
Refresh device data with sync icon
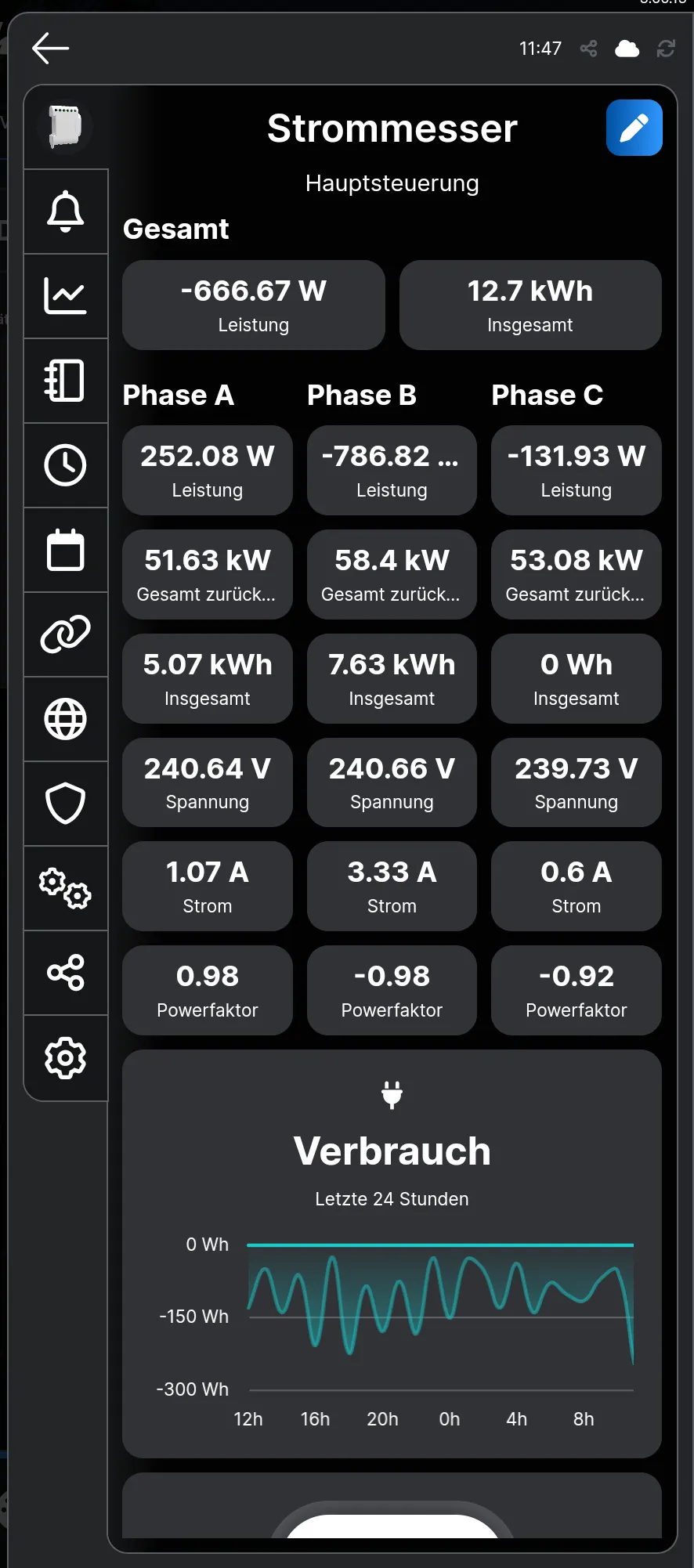click(x=666, y=49)
